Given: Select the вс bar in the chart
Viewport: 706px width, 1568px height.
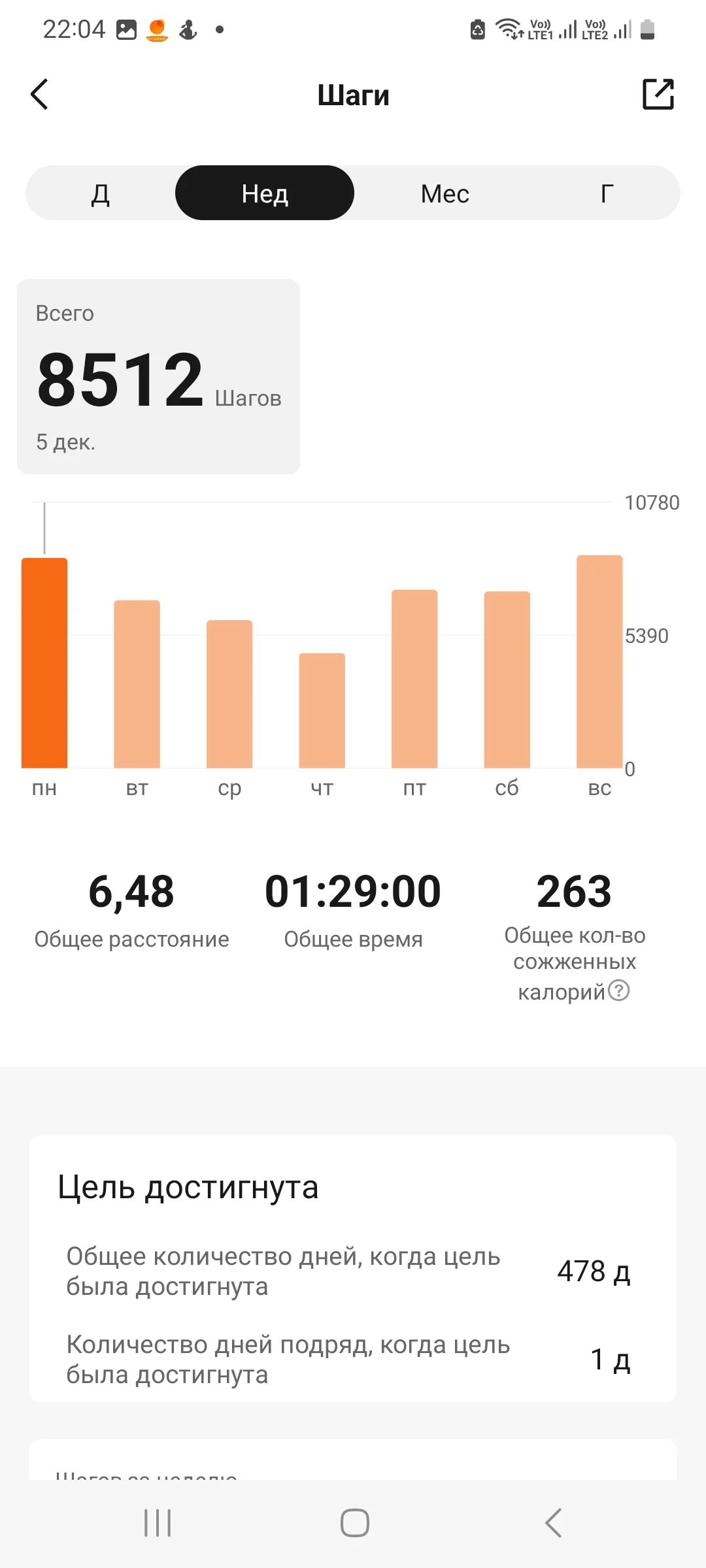Looking at the screenshot, I should point(599,661).
